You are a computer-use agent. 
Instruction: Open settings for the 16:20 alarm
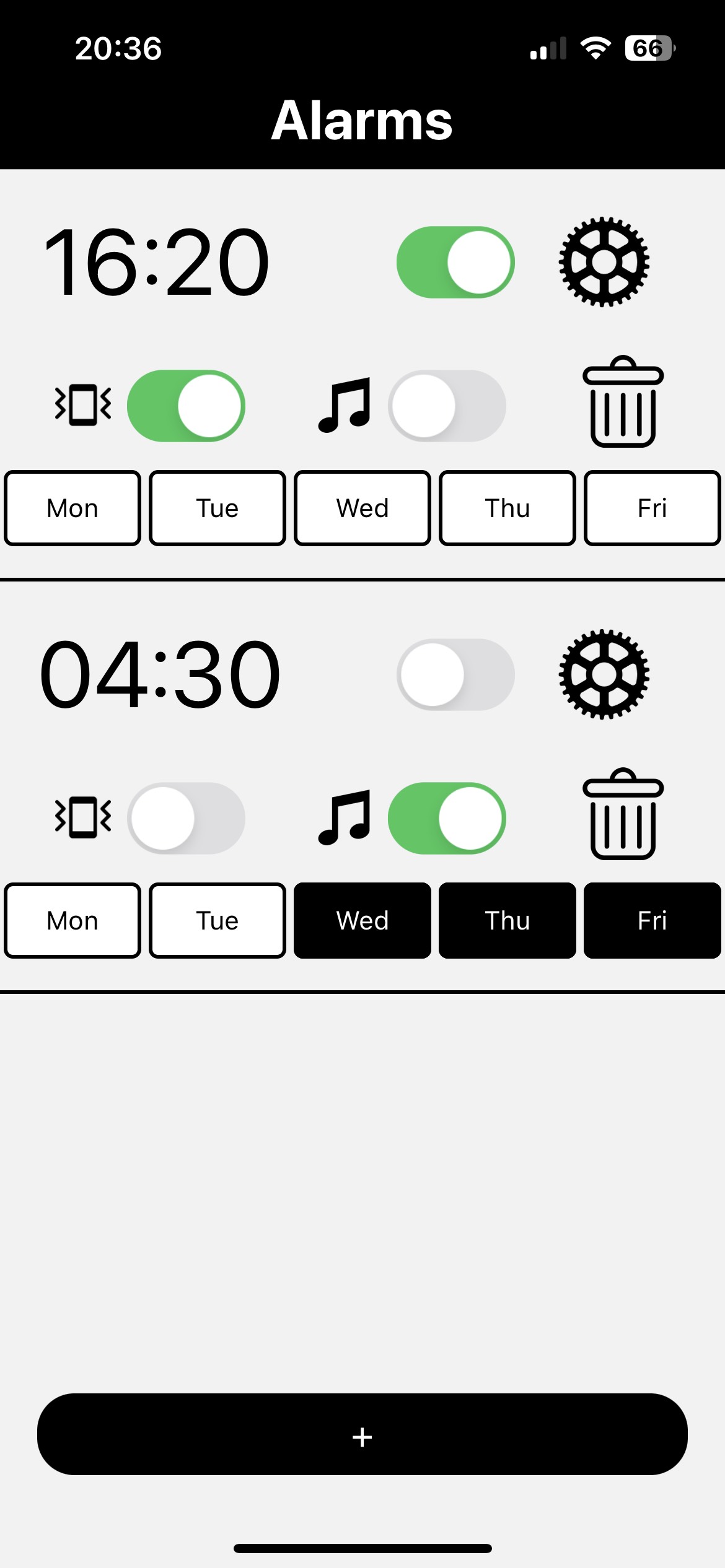(x=603, y=262)
